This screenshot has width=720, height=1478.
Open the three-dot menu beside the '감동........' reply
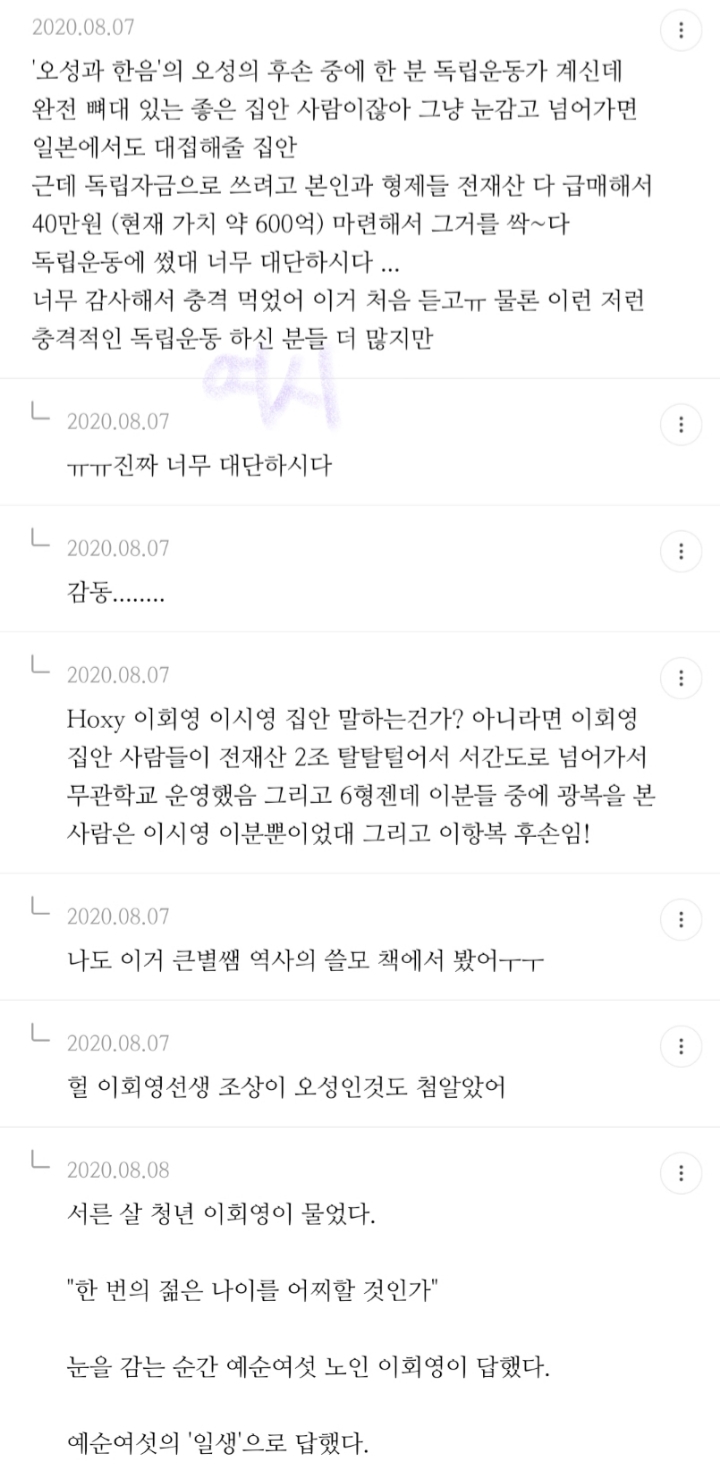point(681,552)
